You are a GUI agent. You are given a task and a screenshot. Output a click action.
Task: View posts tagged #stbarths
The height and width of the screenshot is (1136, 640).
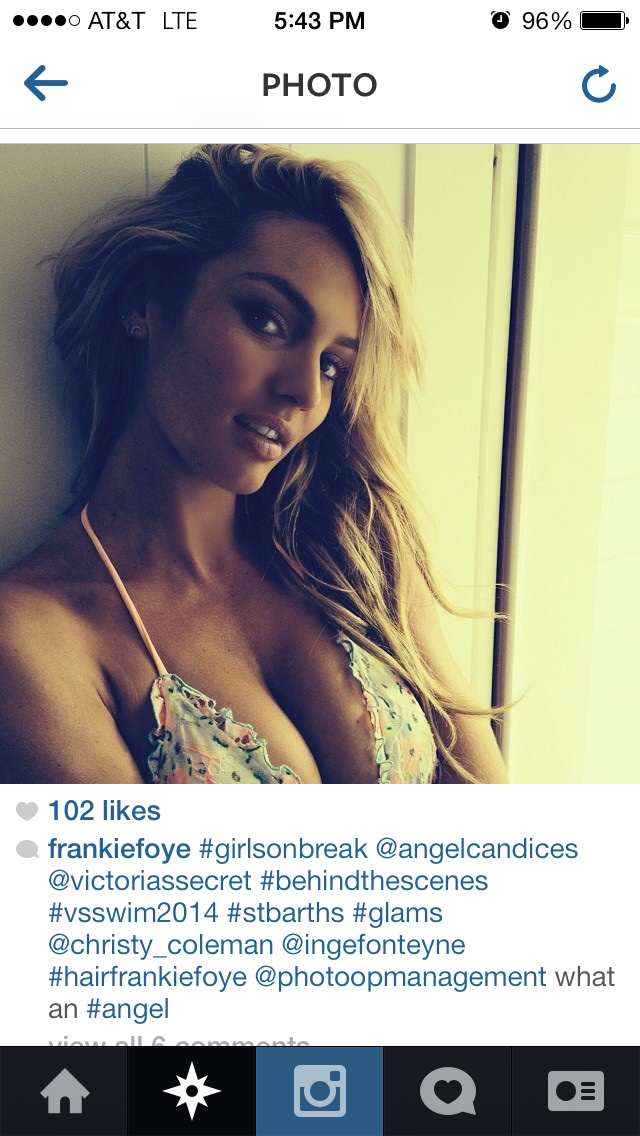point(286,913)
